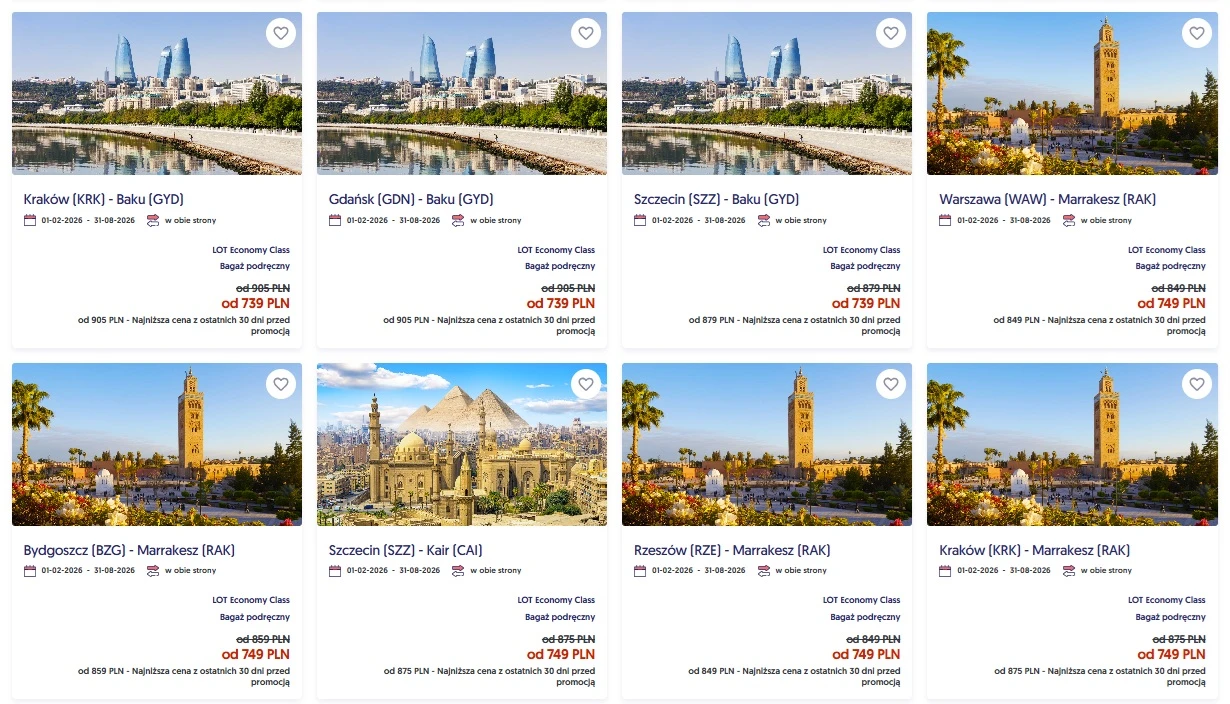
Task: Open the Gdańsk (GDN) - Baku (GYD) offer
Action: click(411, 199)
